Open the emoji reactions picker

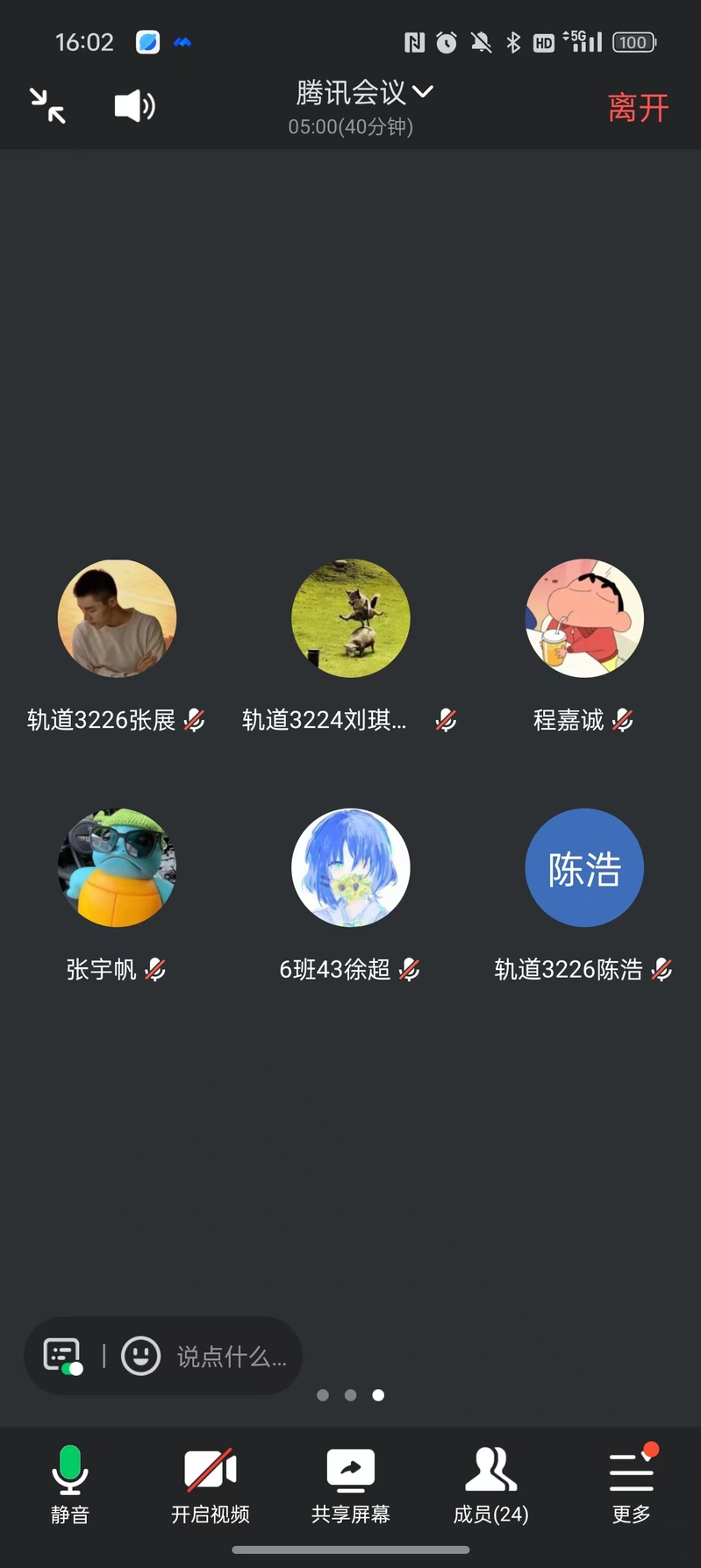[x=140, y=1356]
